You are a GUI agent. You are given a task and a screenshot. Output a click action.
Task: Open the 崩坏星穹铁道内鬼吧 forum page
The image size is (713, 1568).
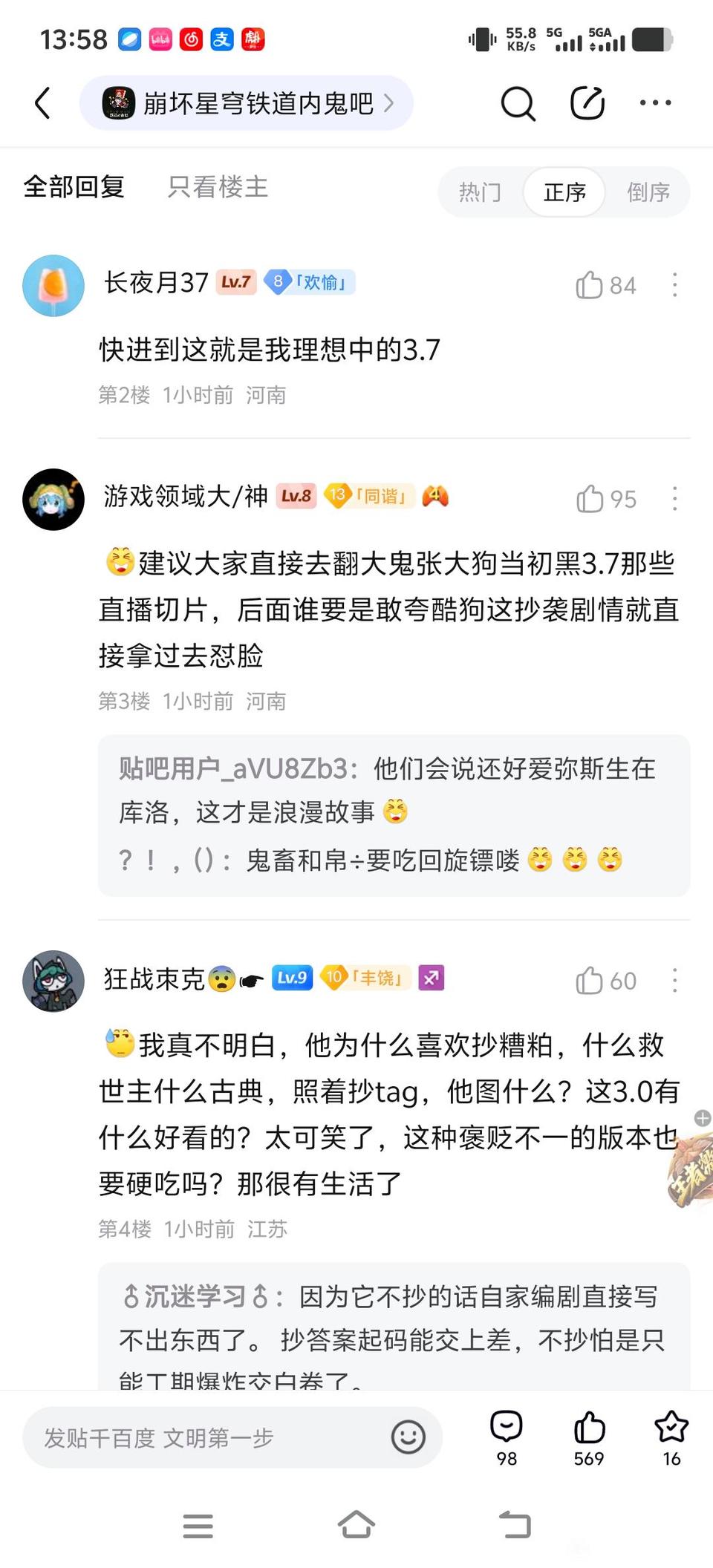[x=247, y=102]
